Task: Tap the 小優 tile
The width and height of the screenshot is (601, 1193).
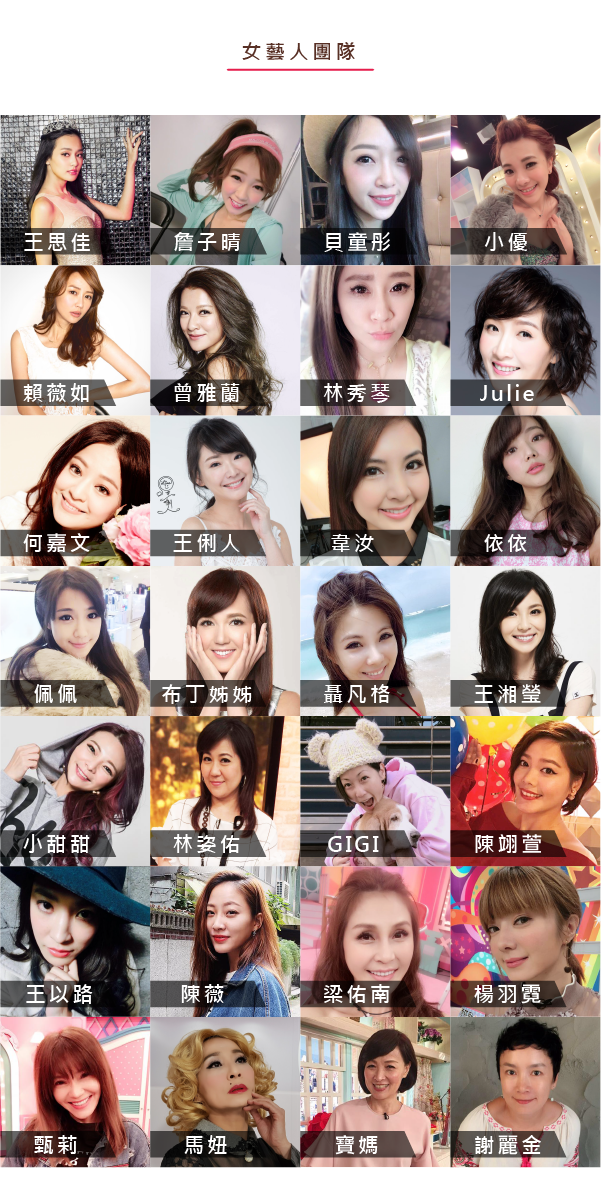Action: click(526, 189)
